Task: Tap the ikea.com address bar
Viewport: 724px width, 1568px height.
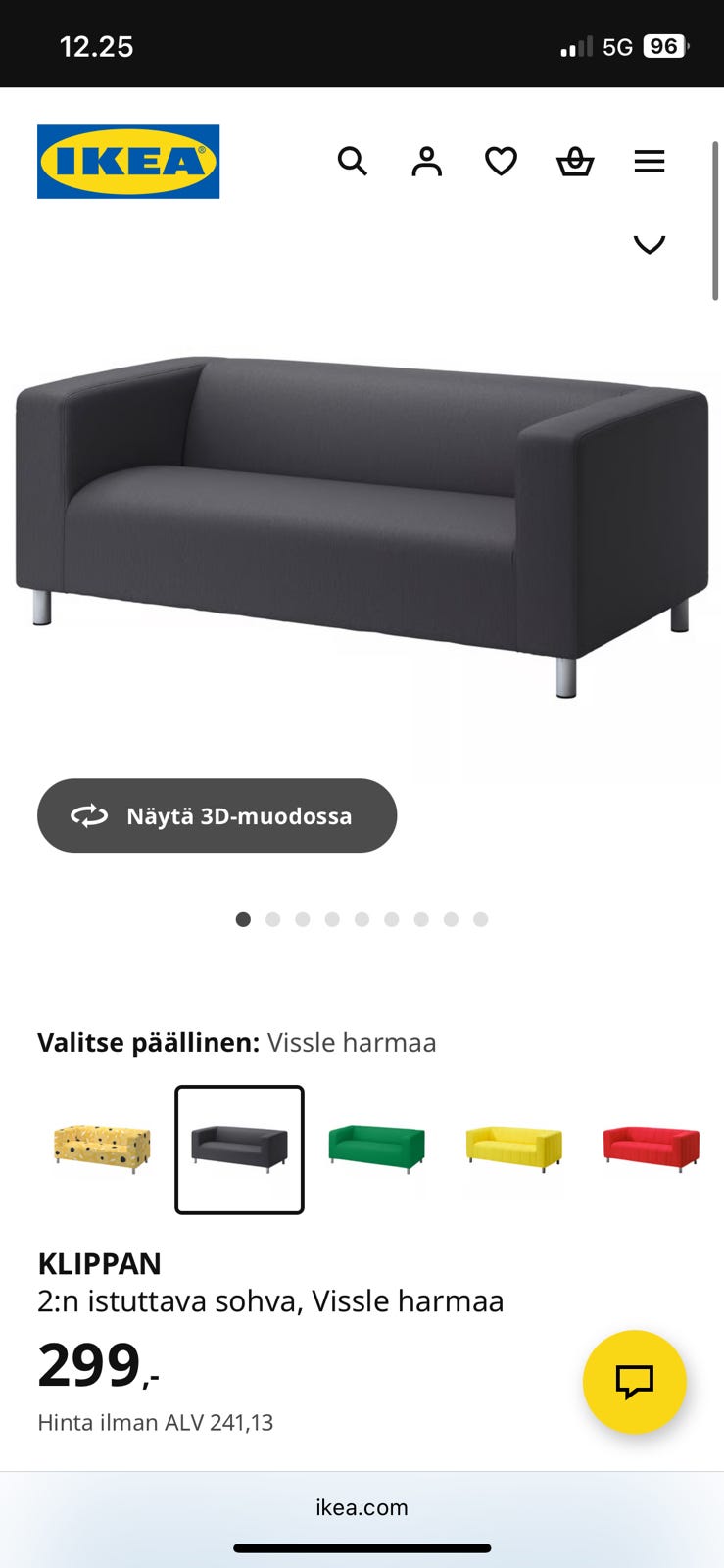Action: coord(362,1507)
